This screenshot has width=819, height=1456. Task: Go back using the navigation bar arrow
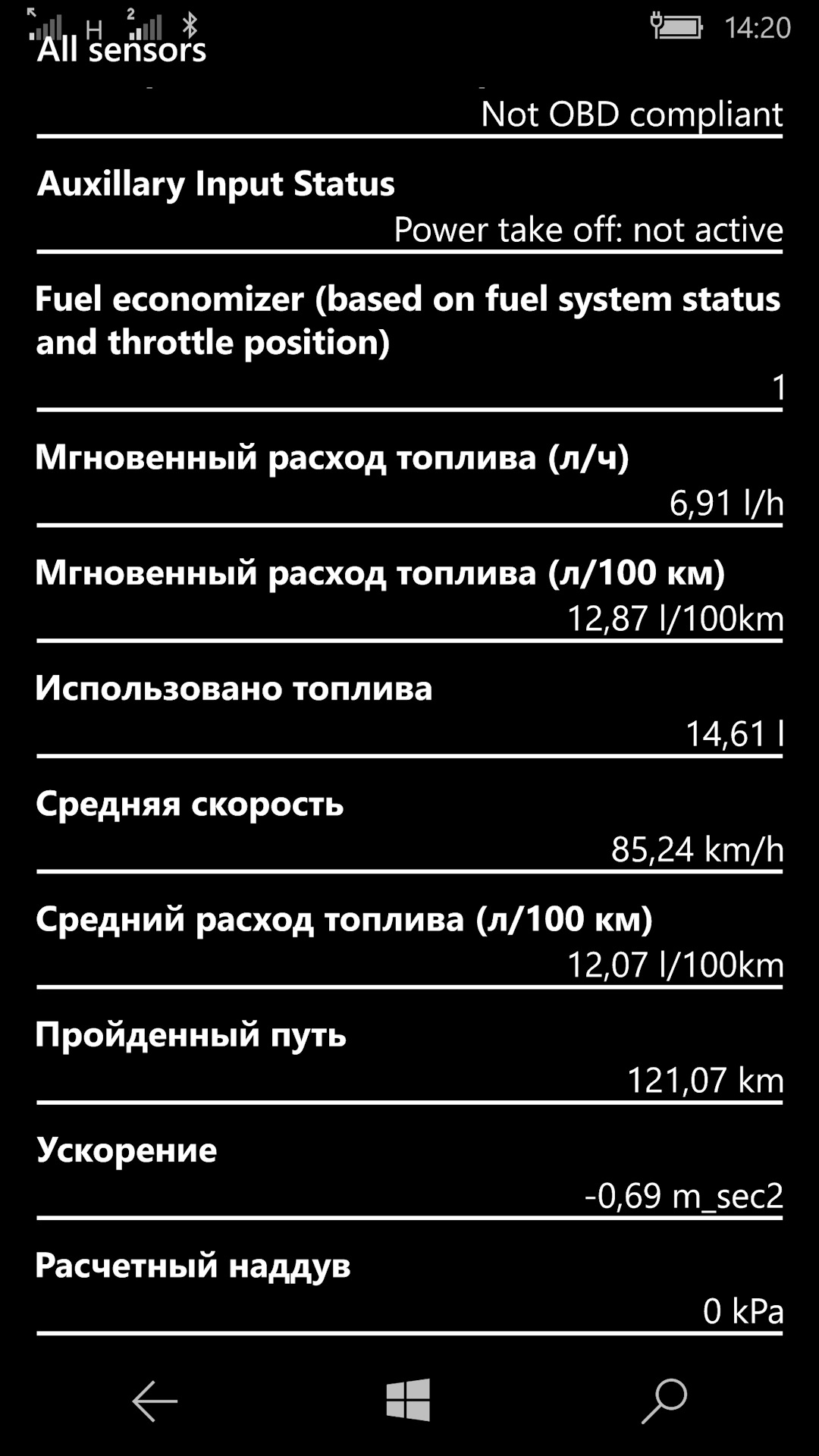coord(155,1400)
